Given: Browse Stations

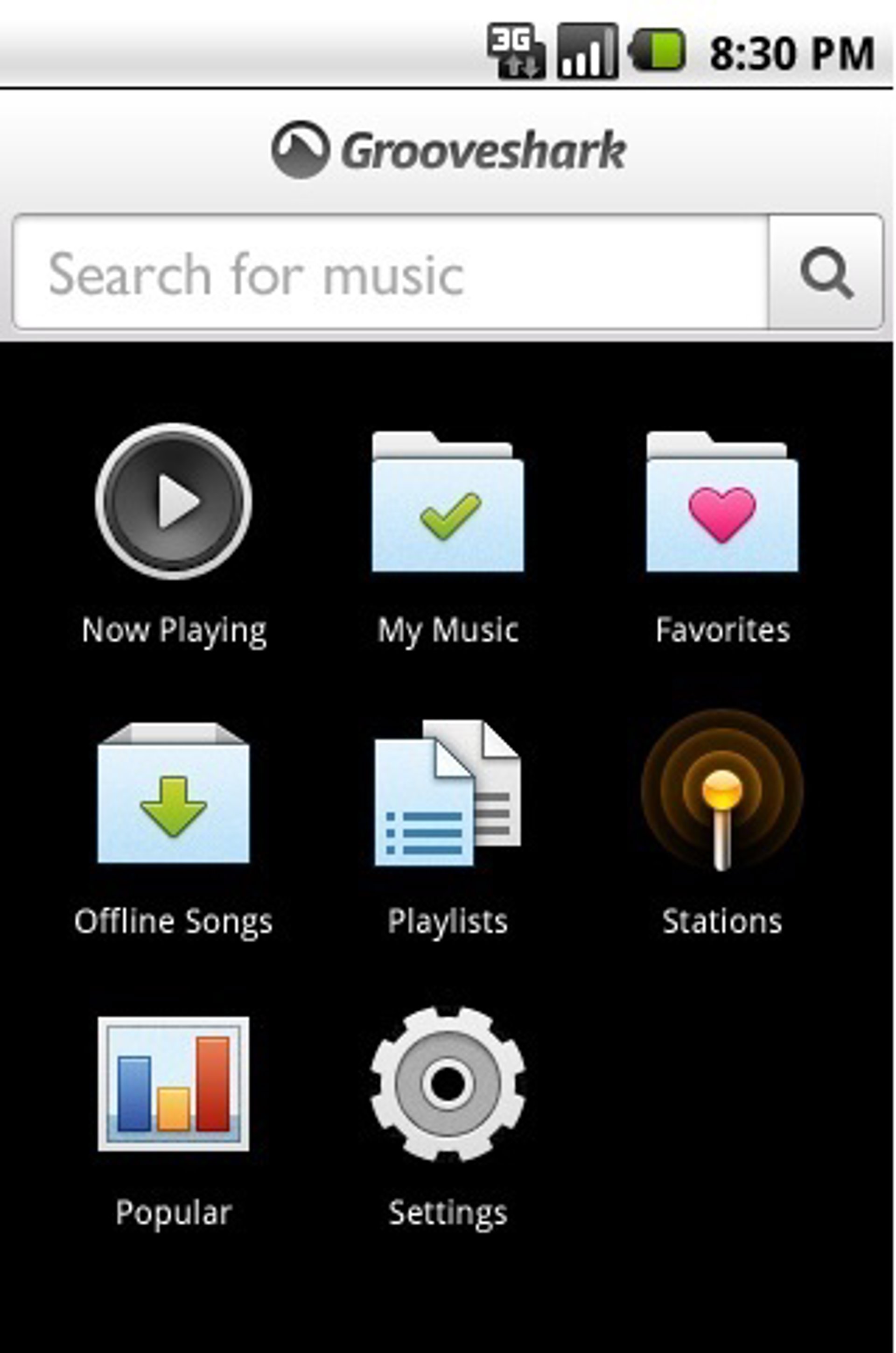Looking at the screenshot, I should (722, 795).
